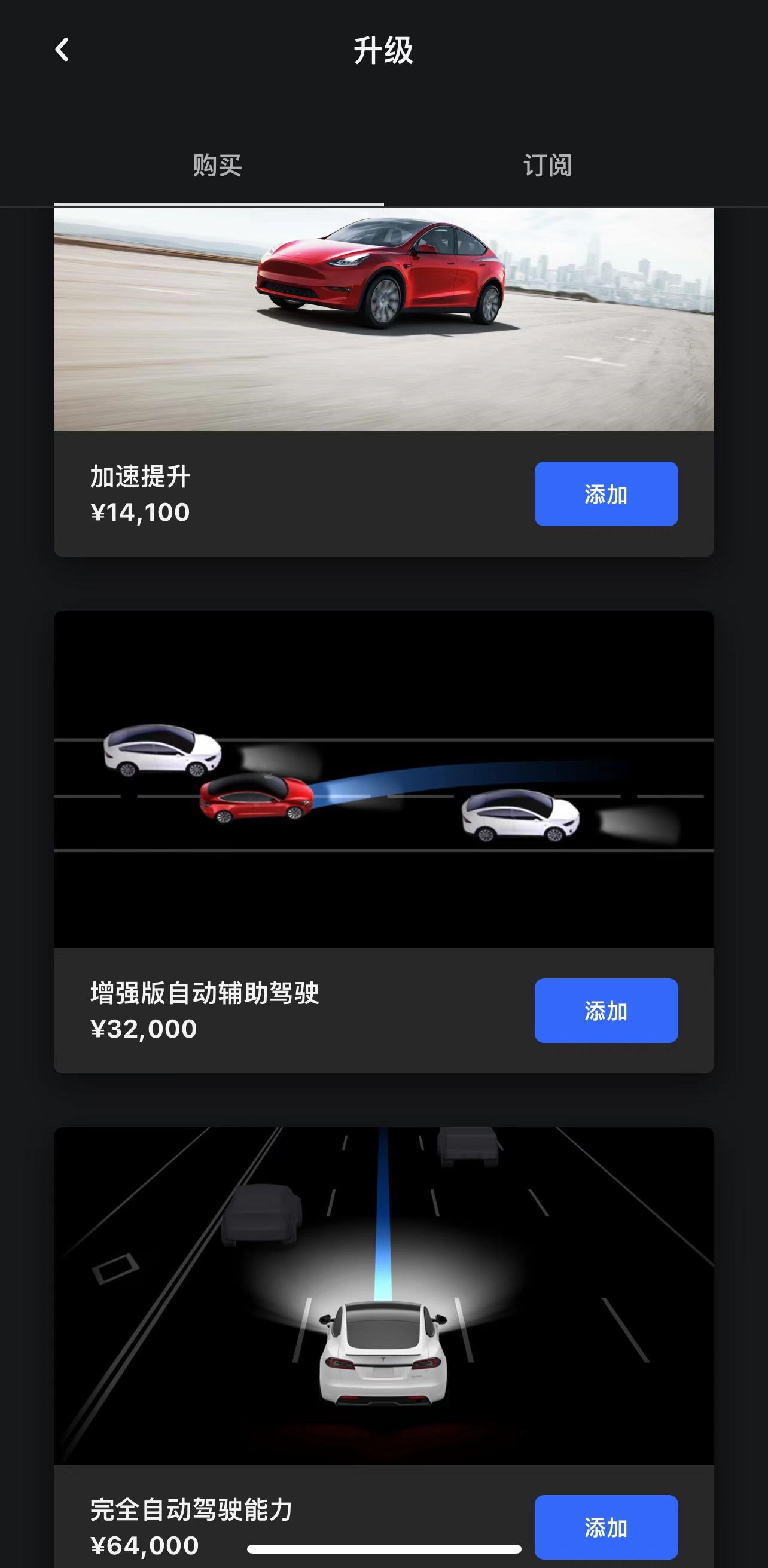Add 加速提升 upgrade for ¥14,100
The width and height of the screenshot is (768, 1568).
(605, 493)
